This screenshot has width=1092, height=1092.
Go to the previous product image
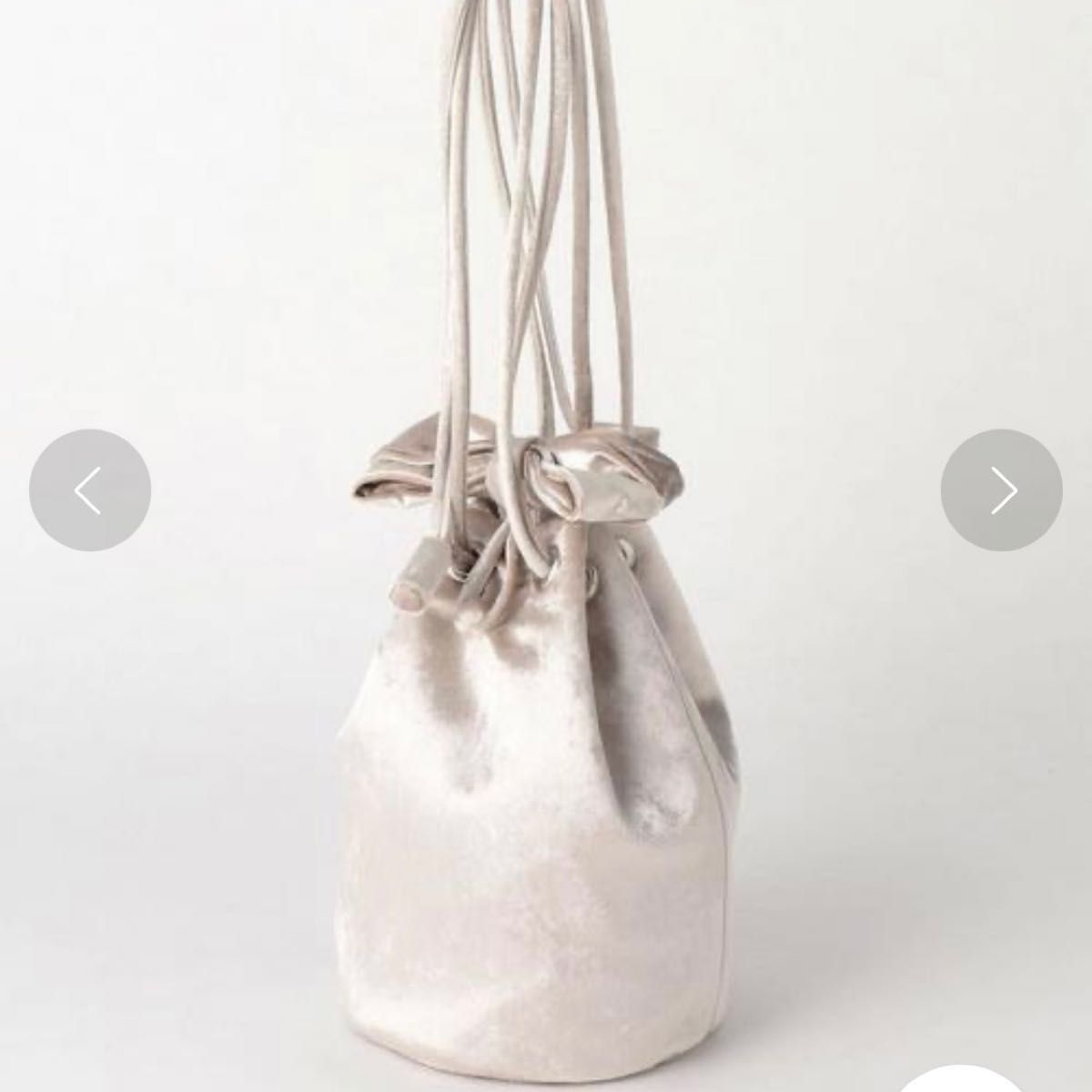tap(89, 490)
